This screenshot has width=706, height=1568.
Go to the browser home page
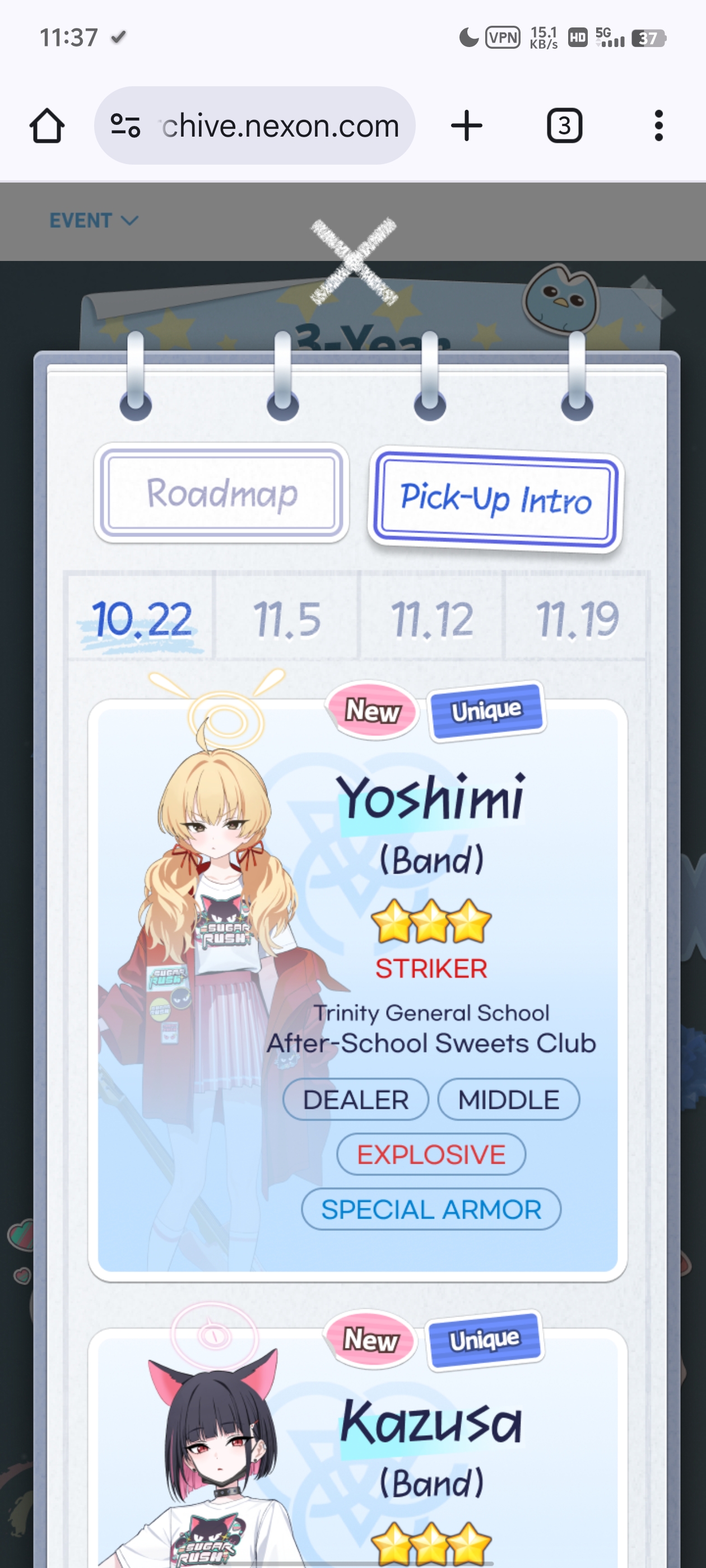click(47, 126)
